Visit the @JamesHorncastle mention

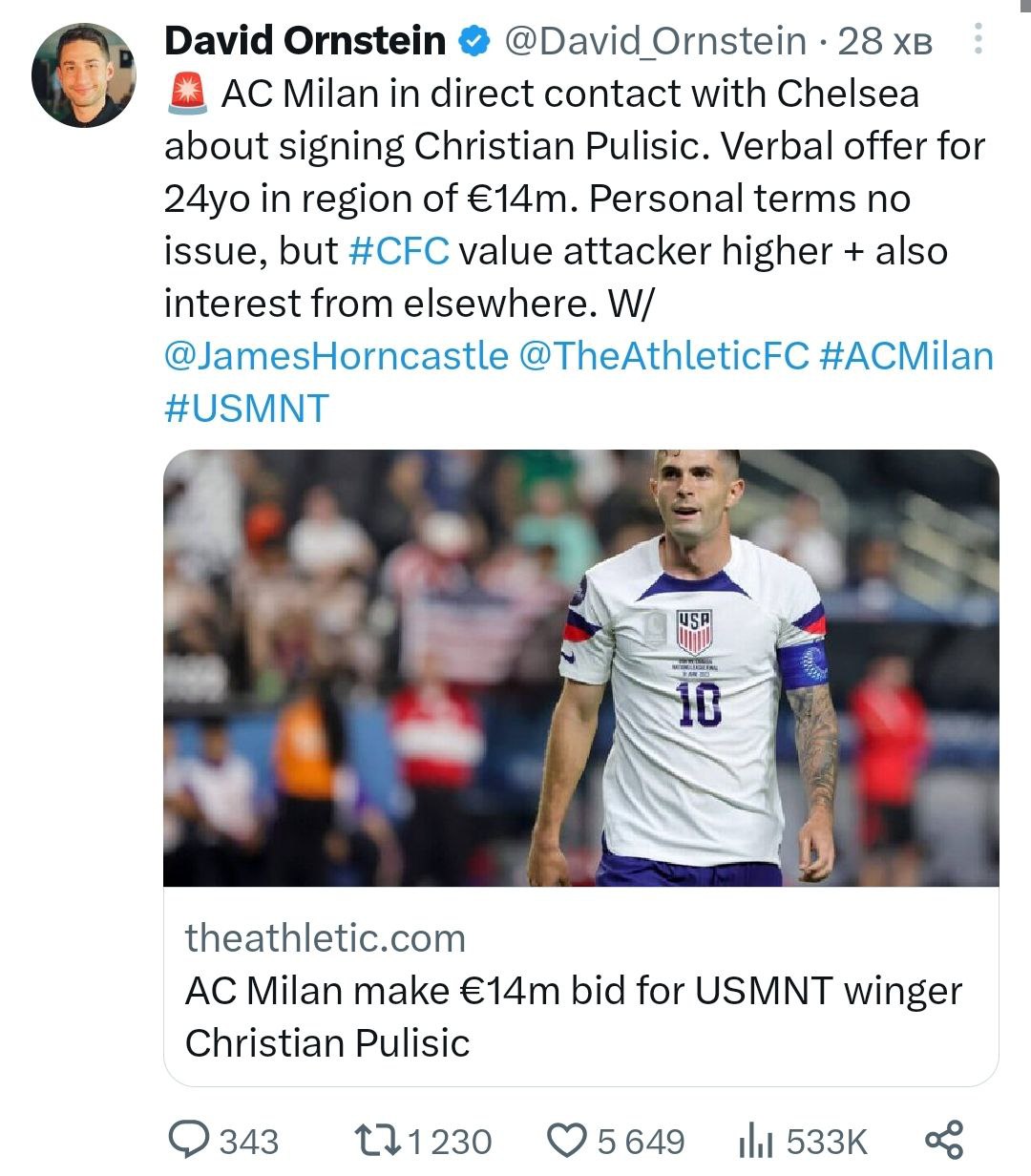(336, 356)
